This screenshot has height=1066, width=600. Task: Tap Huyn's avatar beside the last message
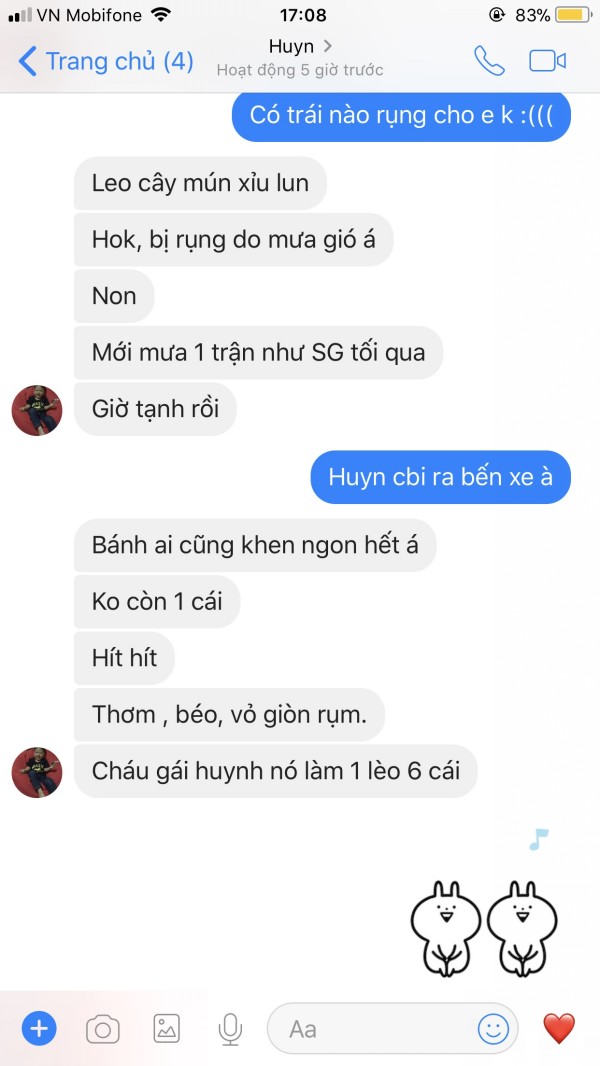point(36,772)
